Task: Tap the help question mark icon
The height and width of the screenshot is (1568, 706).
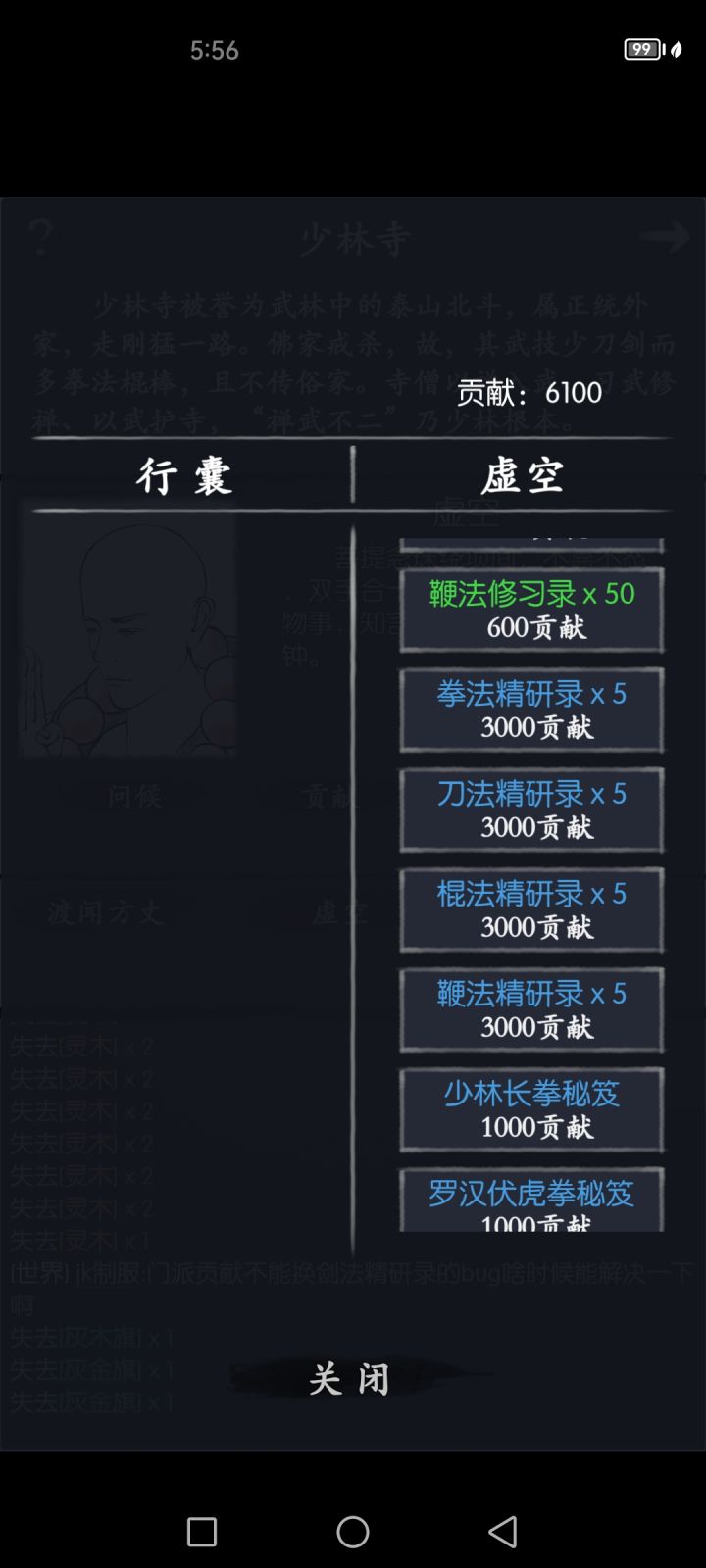Action: click(39, 235)
